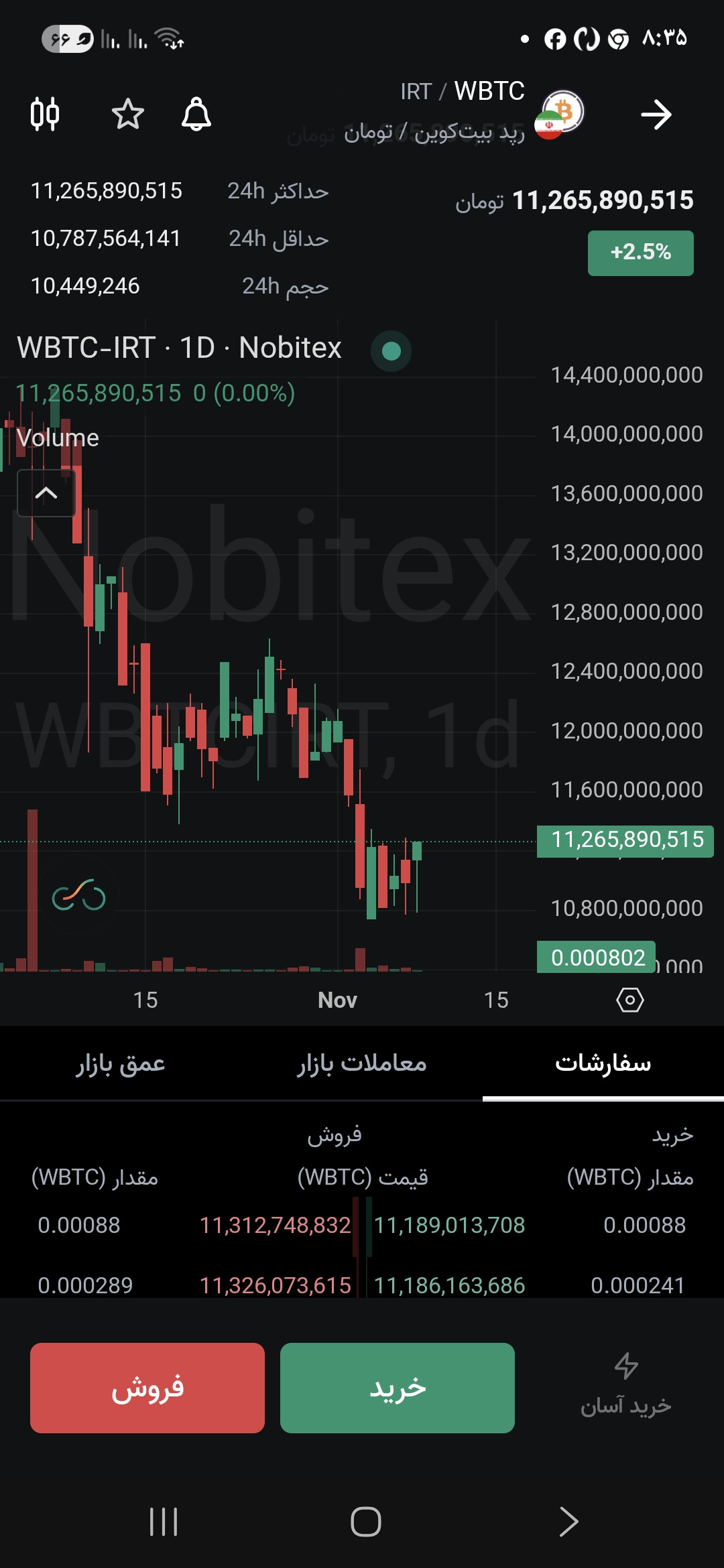Tap the indicator logo on the chart
Image resolution: width=724 pixels, height=1568 pixels.
coord(79,895)
